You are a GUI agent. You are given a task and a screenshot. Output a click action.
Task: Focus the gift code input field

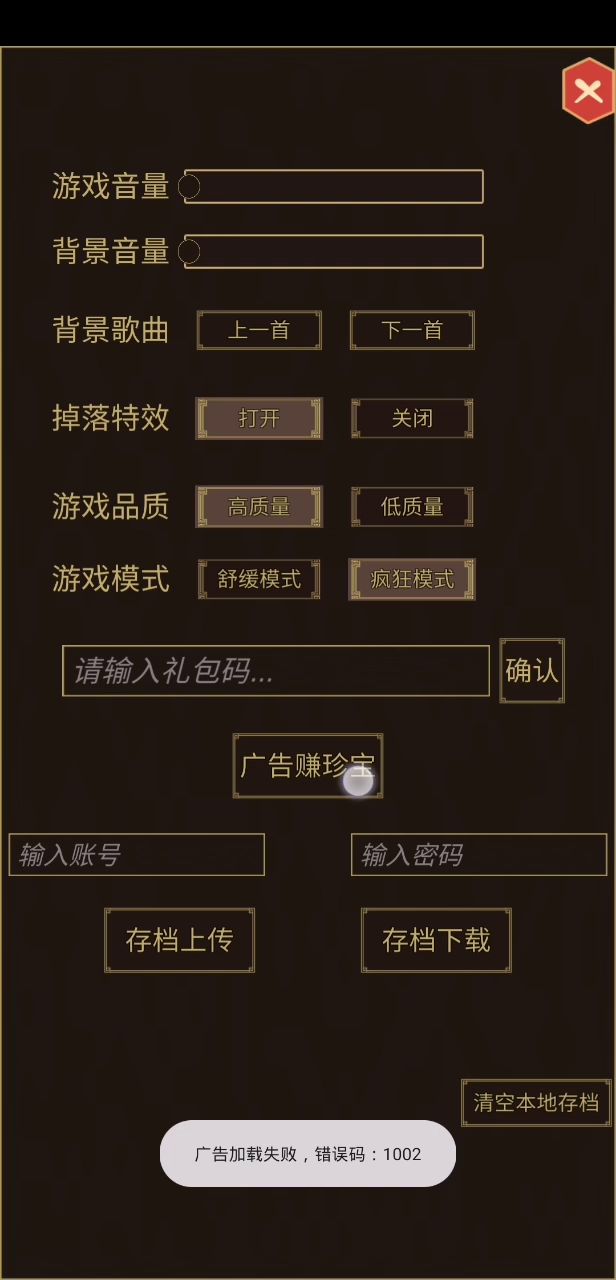276,671
